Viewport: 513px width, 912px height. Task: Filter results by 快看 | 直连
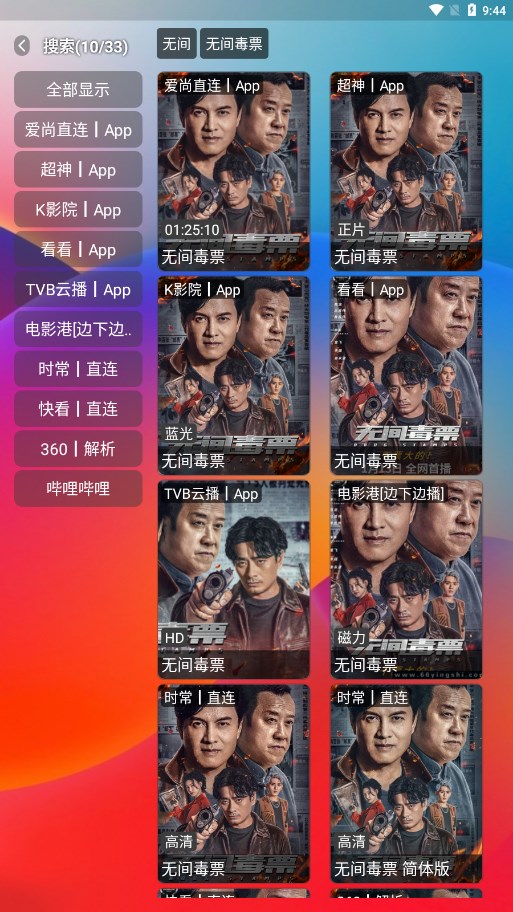tap(78, 409)
